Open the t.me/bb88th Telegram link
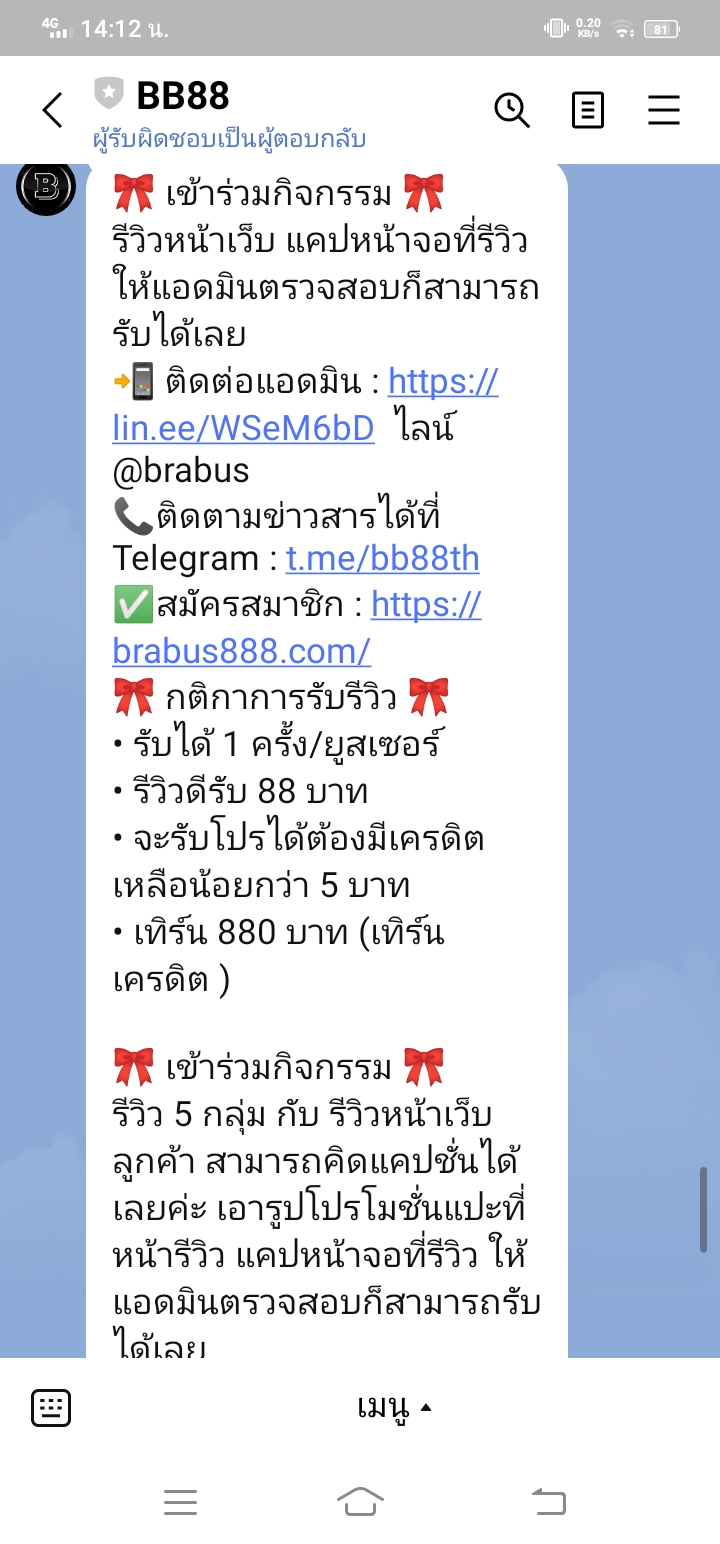This screenshot has height=1544, width=720. click(382, 558)
